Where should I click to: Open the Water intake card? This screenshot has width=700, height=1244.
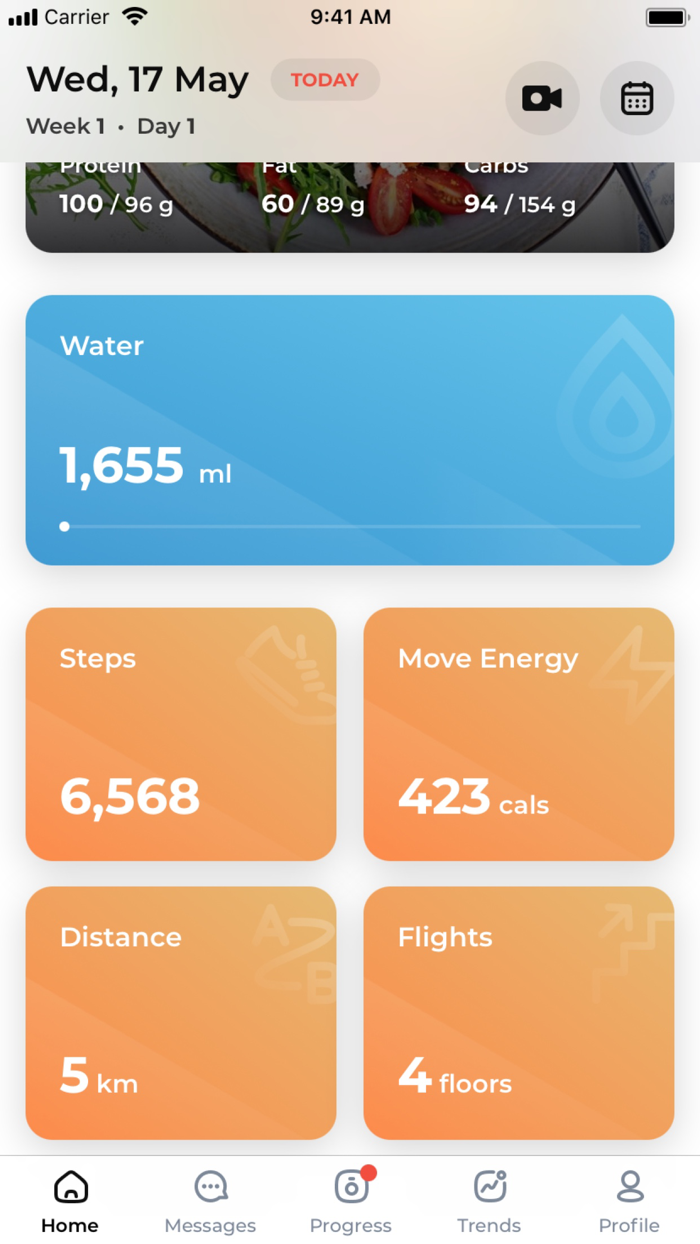point(350,430)
